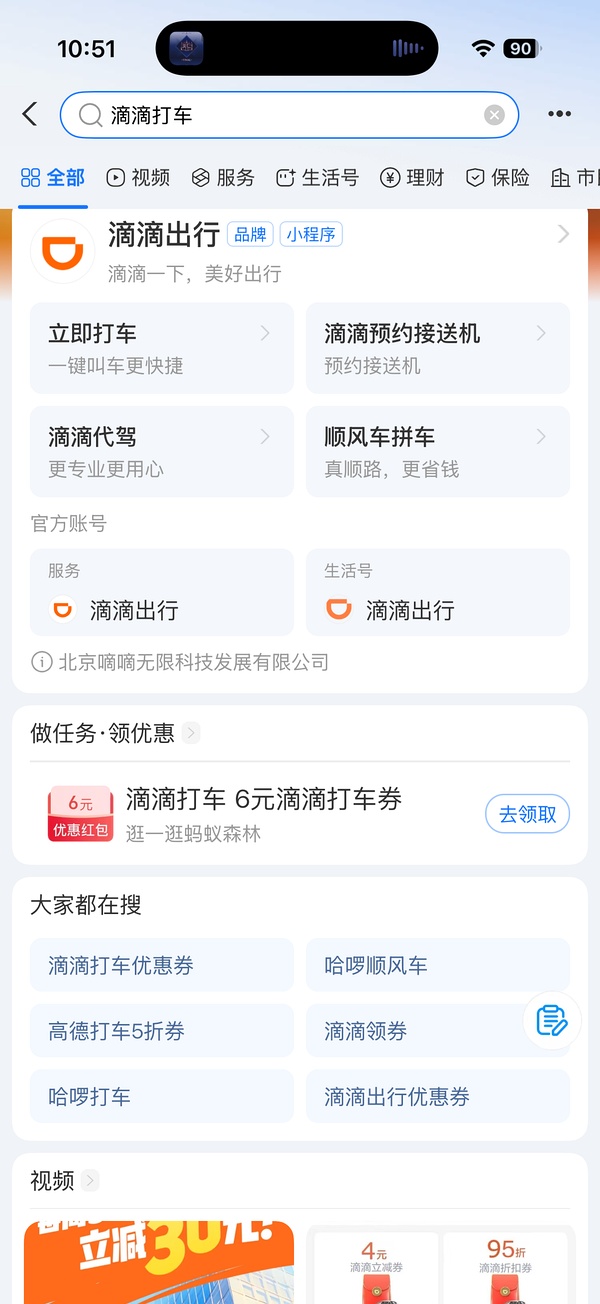The height and width of the screenshot is (1304, 600).
Task: Switch to the 理财 tab
Action: [x=412, y=178]
